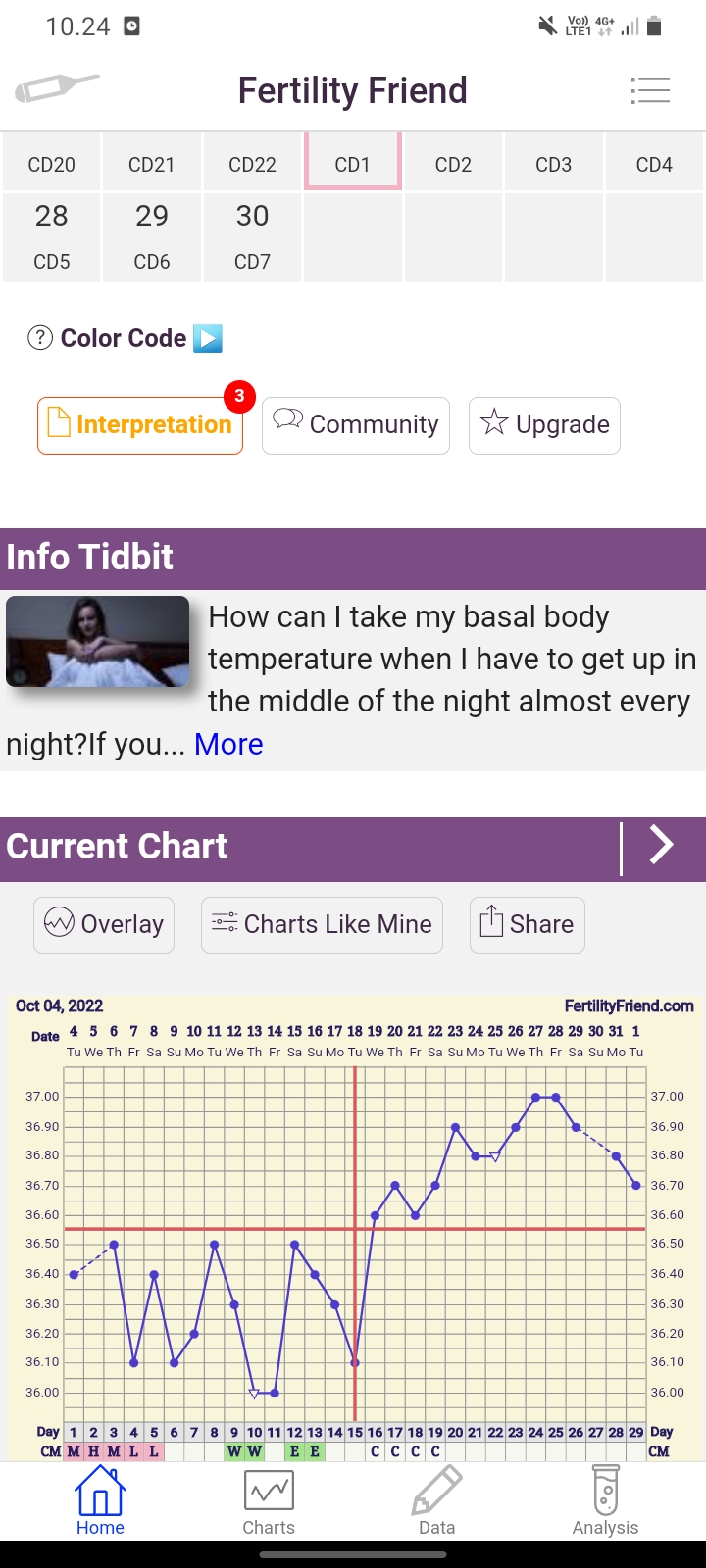Switch to the Analysis tab
Viewport: 706px width, 1568px height.
[605, 1500]
